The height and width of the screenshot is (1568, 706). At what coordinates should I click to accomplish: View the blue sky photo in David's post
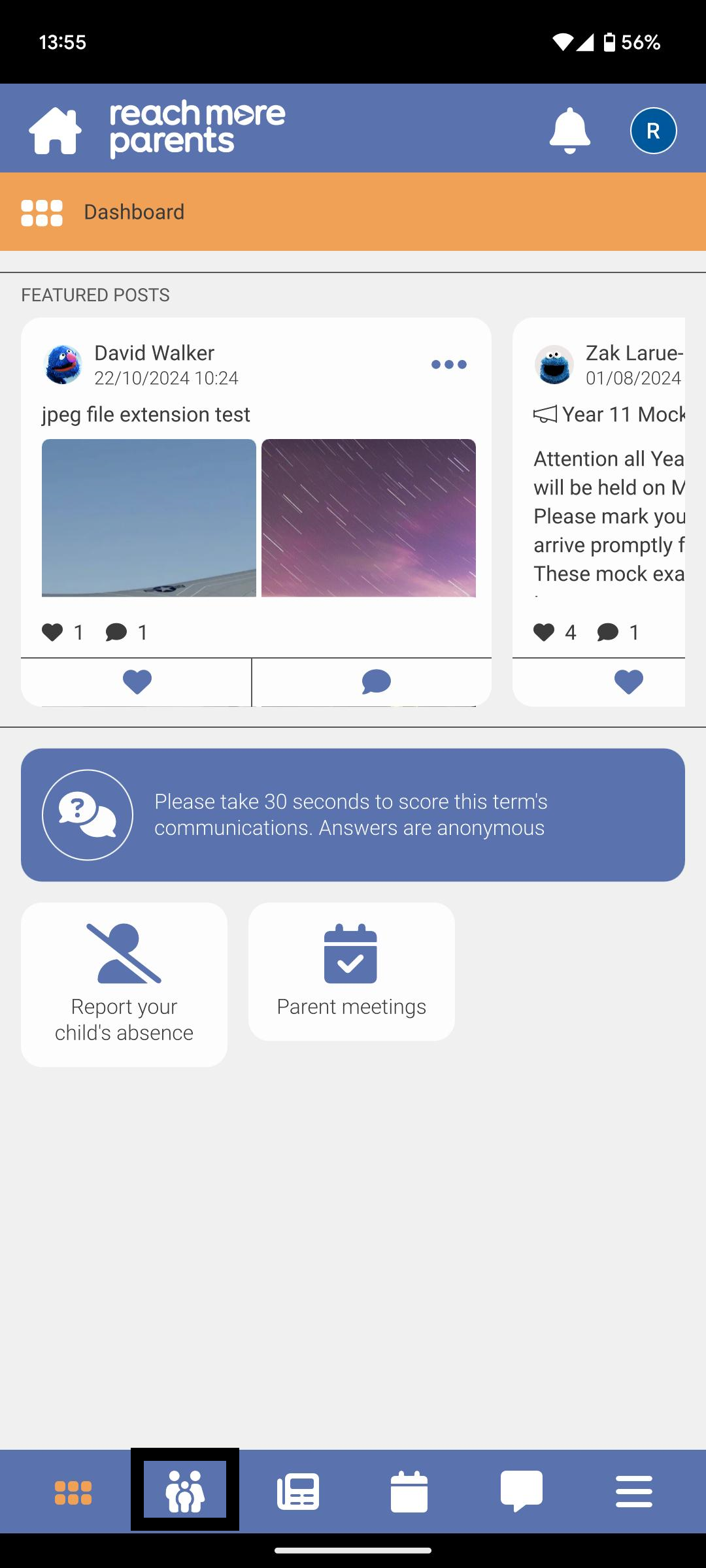tap(149, 517)
